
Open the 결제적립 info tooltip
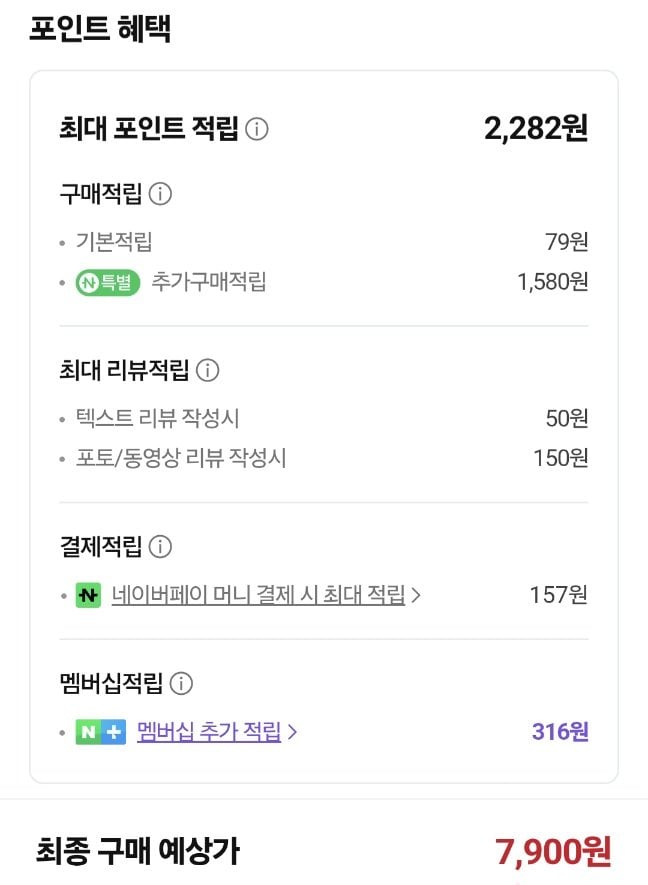point(160,547)
